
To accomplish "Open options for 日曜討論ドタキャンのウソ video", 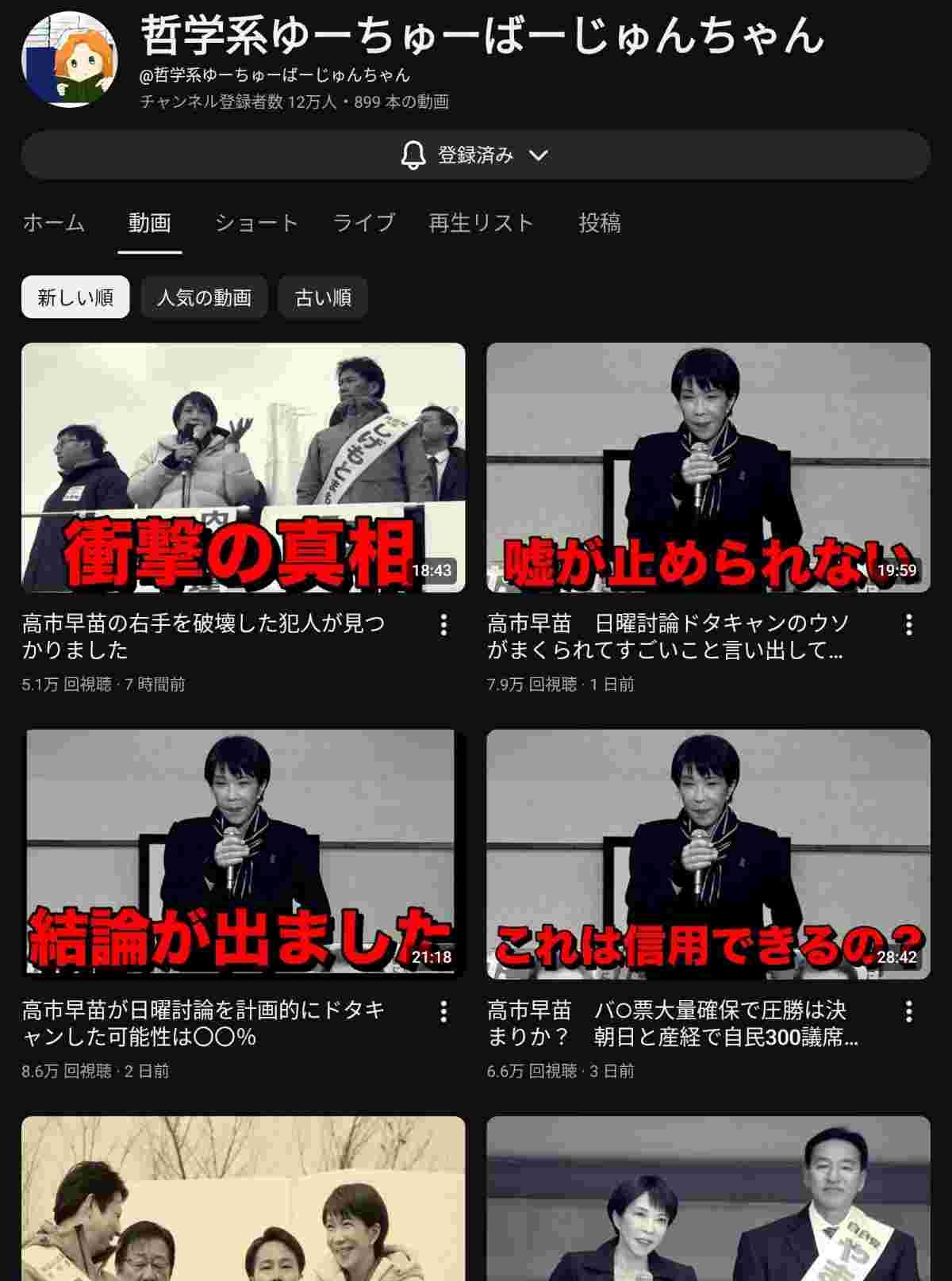I will 908,625.
